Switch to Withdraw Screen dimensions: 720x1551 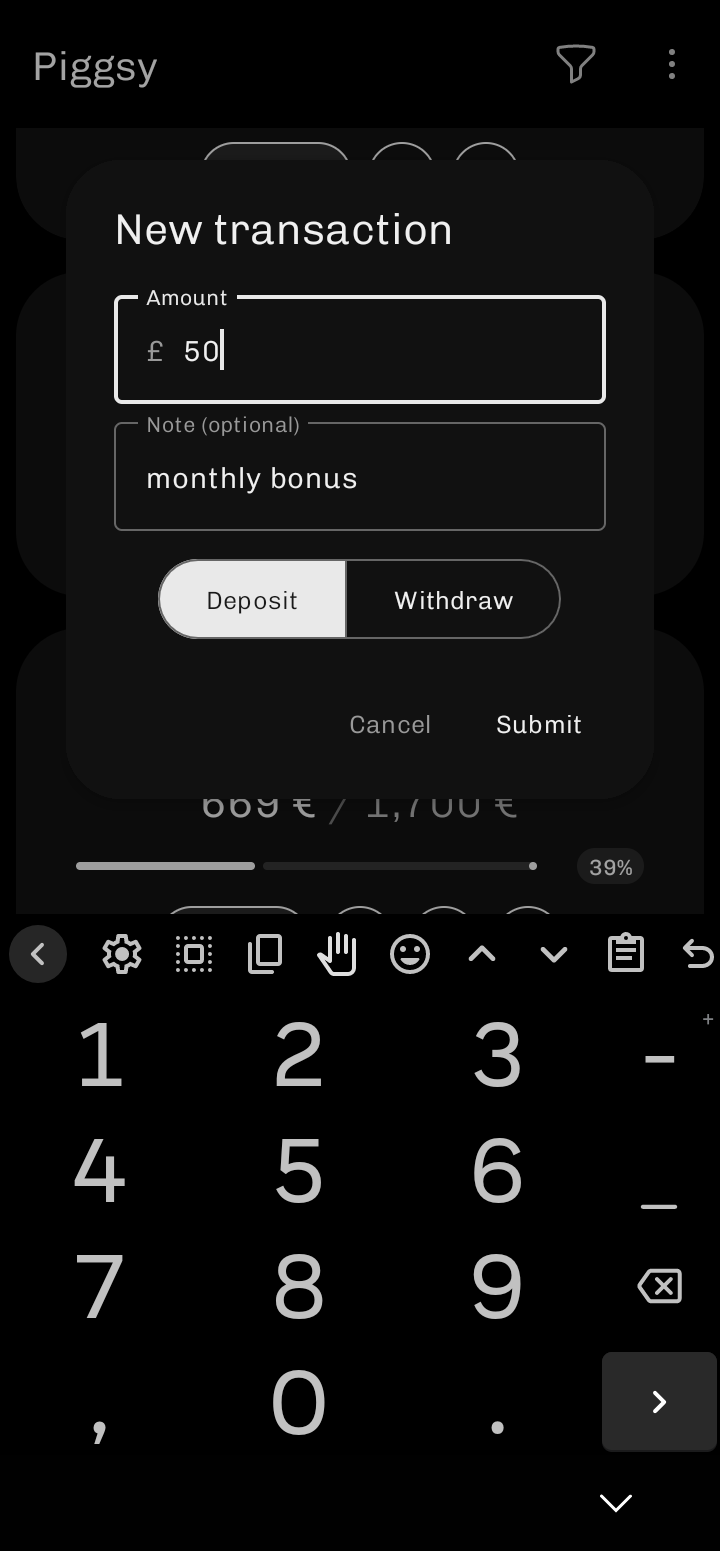453,600
